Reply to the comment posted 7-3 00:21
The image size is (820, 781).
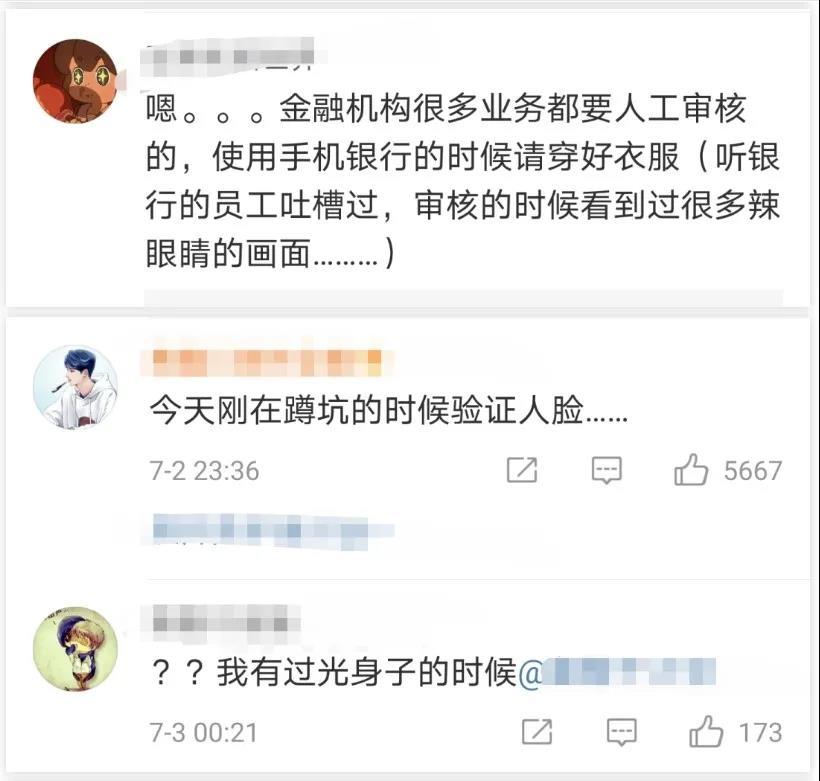[621, 732]
